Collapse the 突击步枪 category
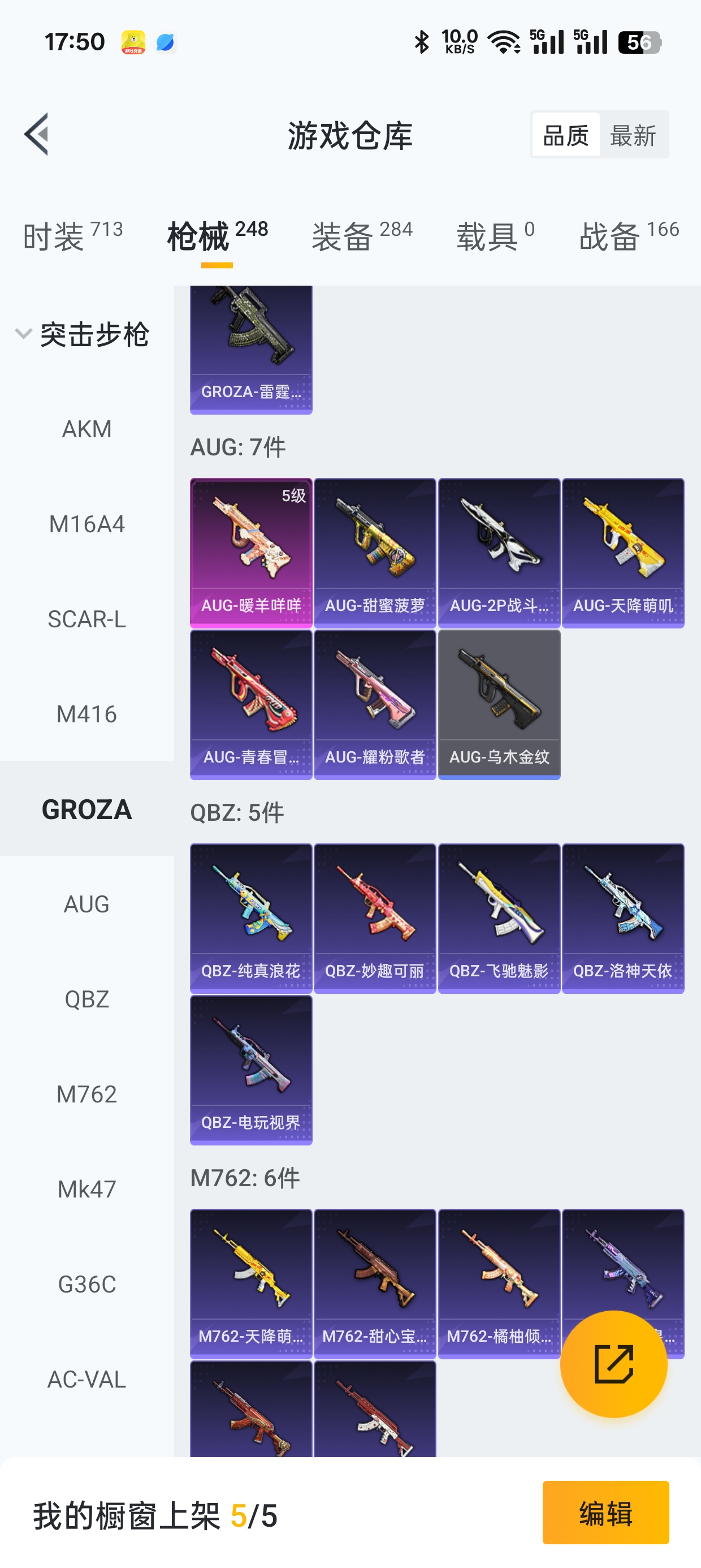 click(81, 334)
